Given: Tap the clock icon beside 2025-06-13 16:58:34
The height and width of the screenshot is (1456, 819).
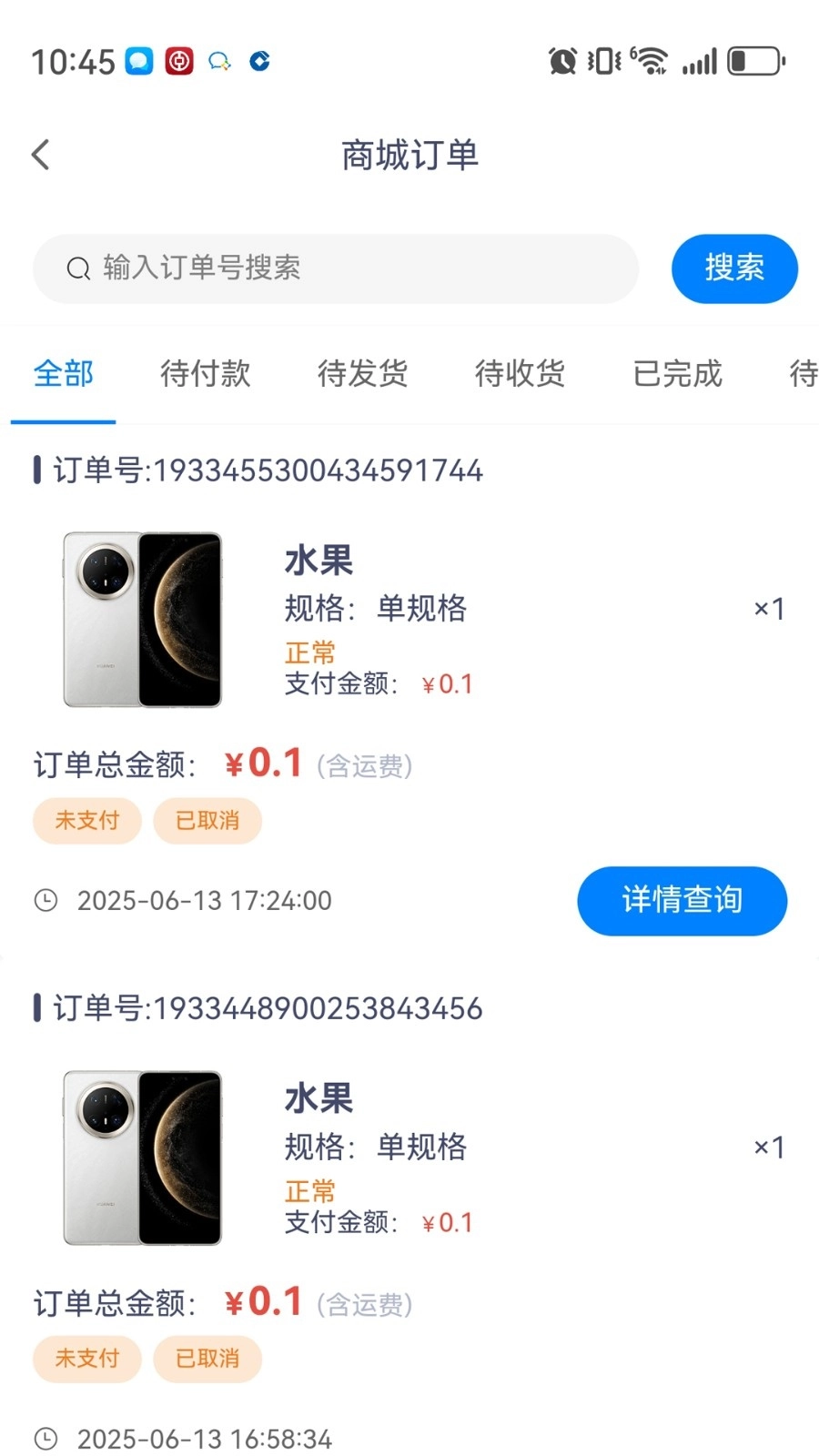Looking at the screenshot, I should [x=47, y=1439].
